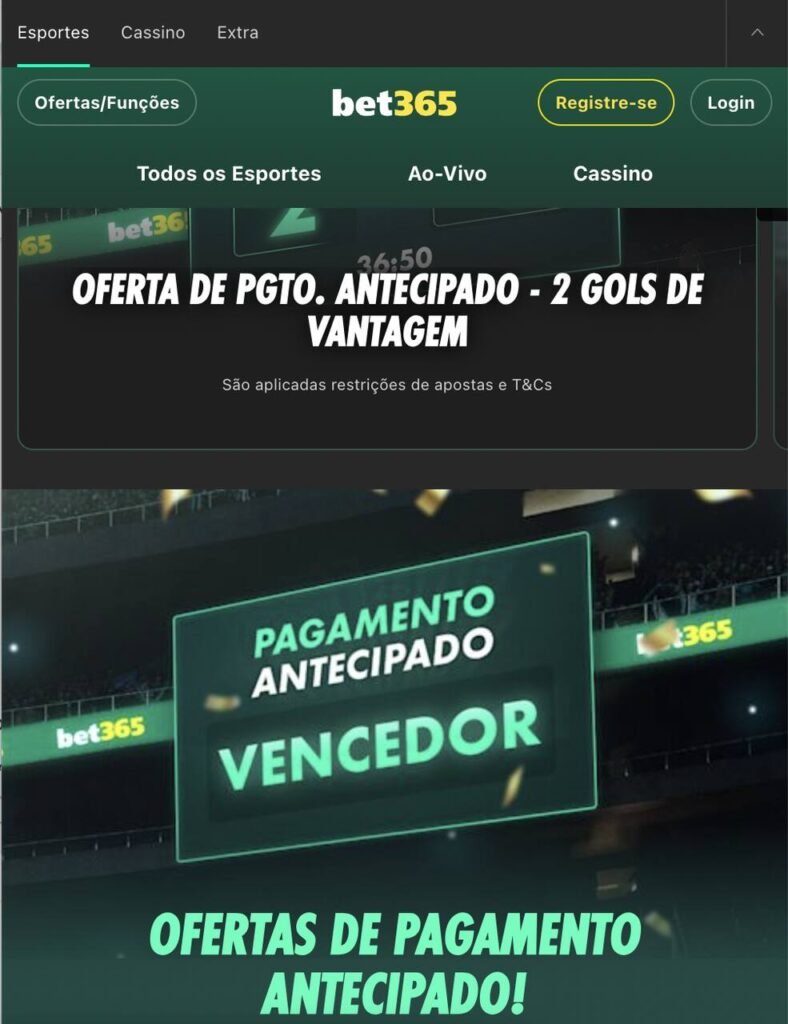Click the Ofertas de Pagamento Antecipado heading

click(x=394, y=960)
